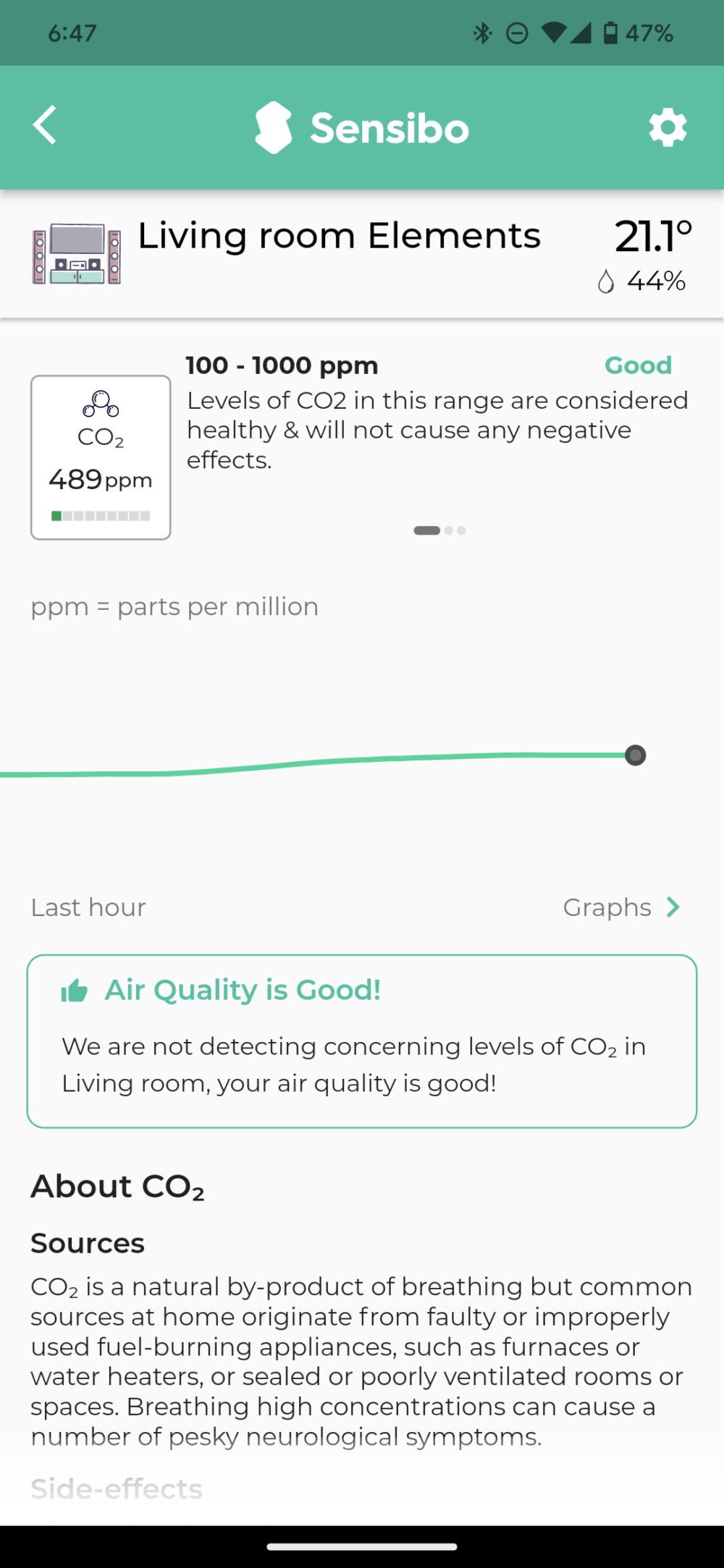Tap the CO2 molecule icon on the card

point(101,404)
